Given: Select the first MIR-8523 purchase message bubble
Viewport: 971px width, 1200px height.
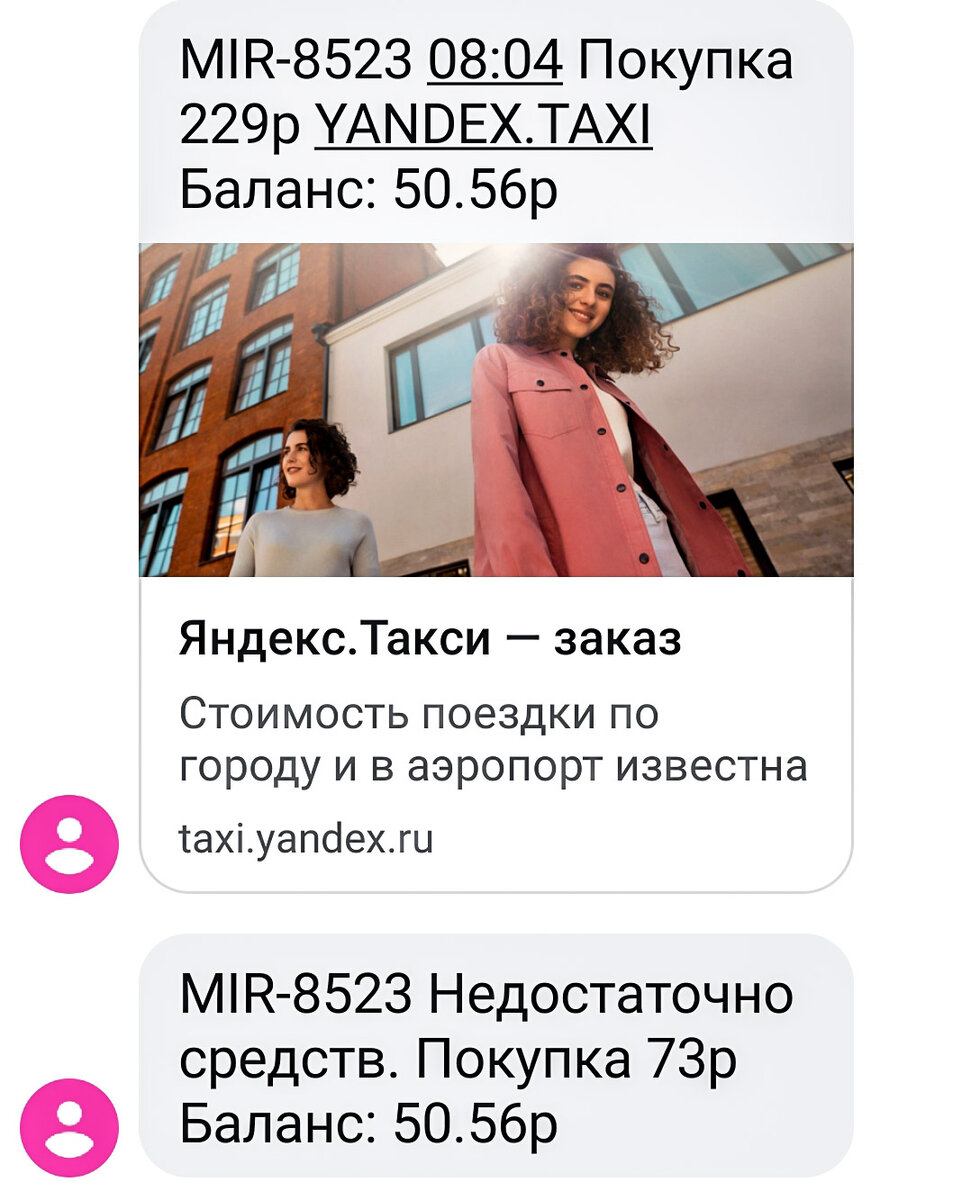Looking at the screenshot, I should coord(500,125).
